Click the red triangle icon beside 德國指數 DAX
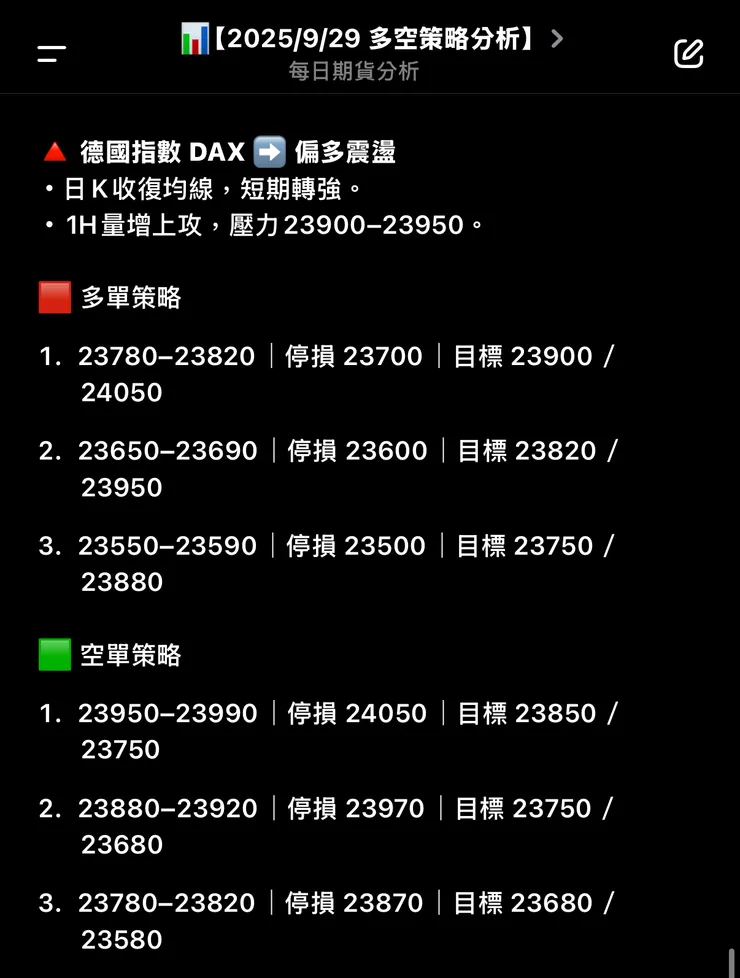Image resolution: width=740 pixels, height=978 pixels. (50, 151)
